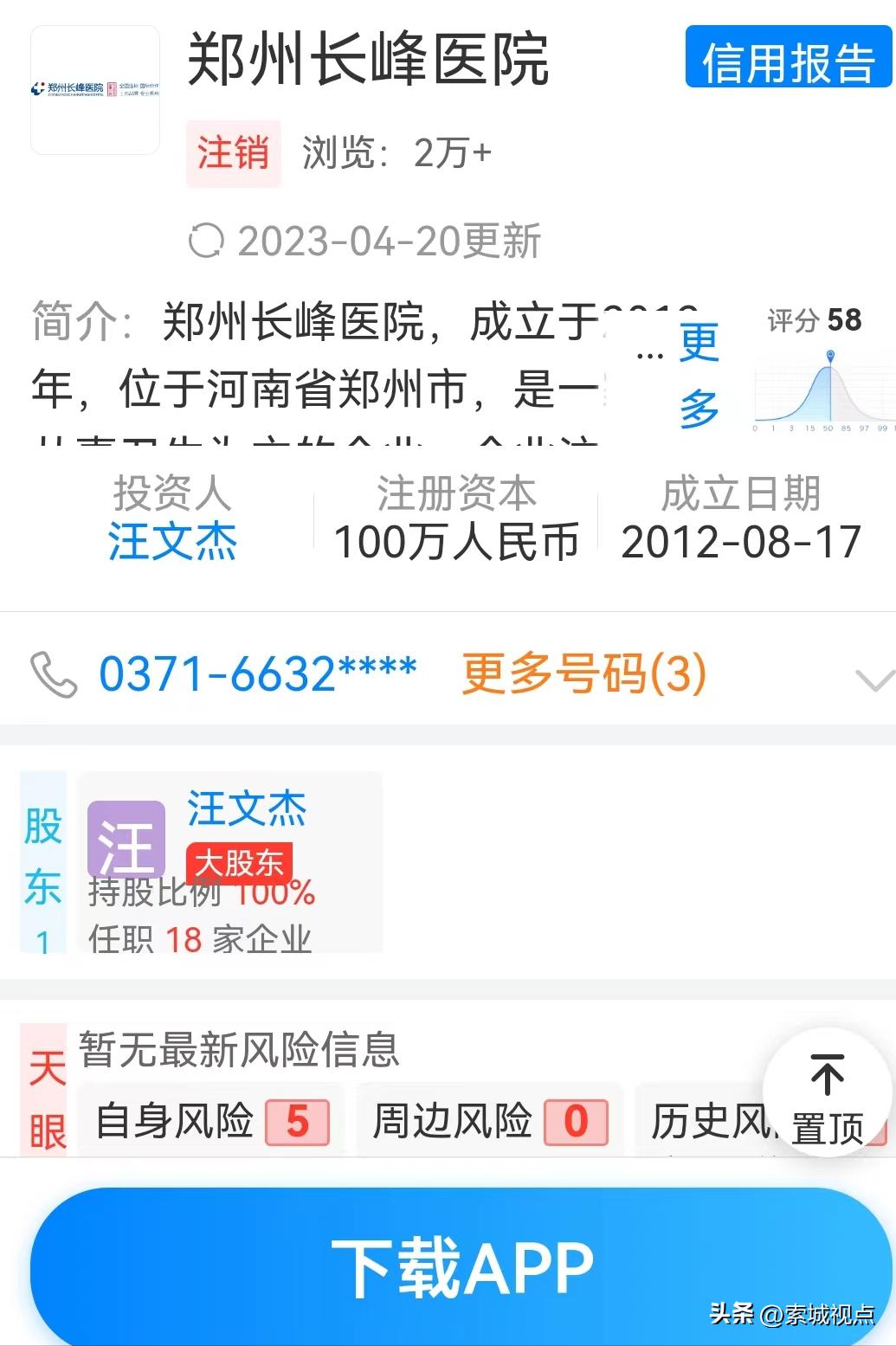Click the 郑州长峰医院 company logo
The image size is (896, 1346).
point(93,91)
